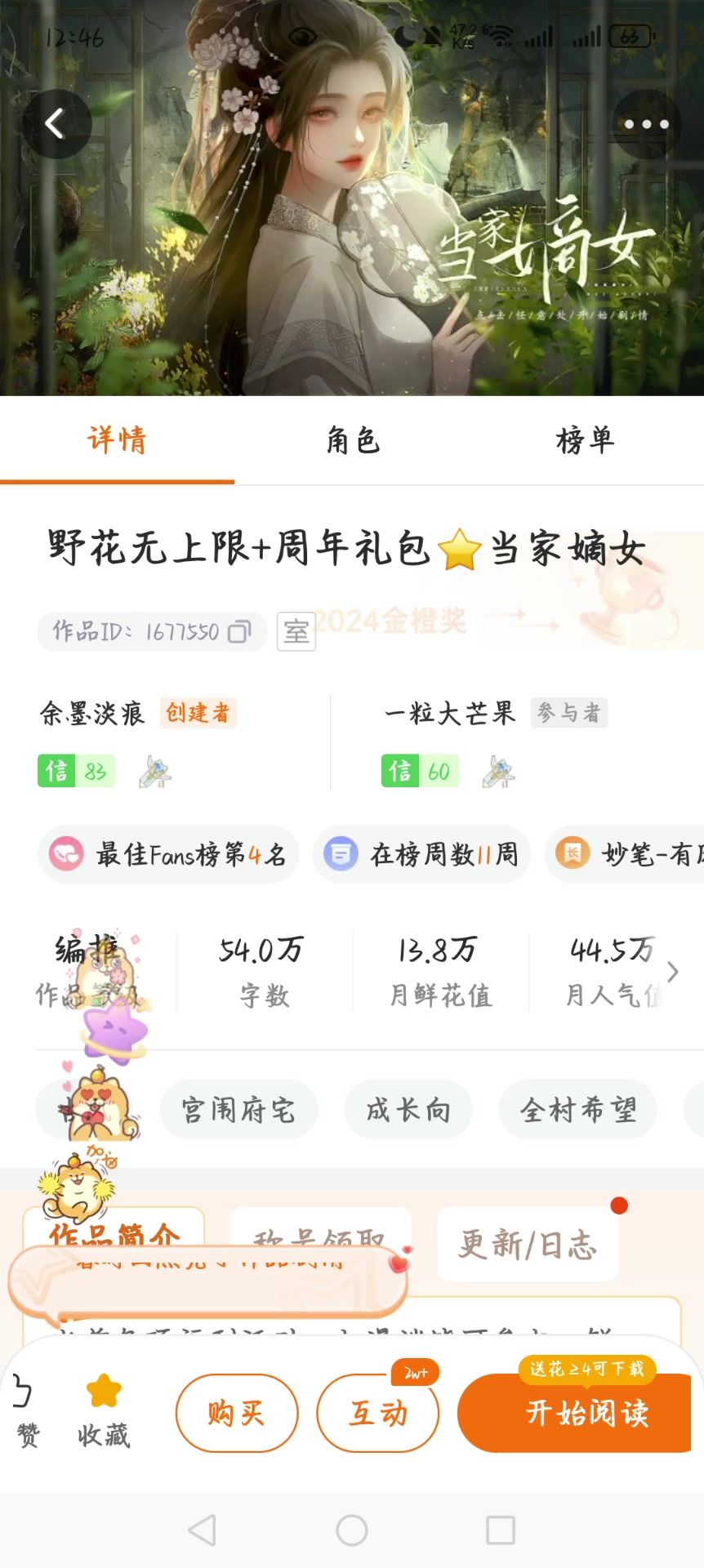Image resolution: width=704 pixels, height=1568 pixels.
Task: Open the three-dot overflow menu
Action: [x=646, y=124]
